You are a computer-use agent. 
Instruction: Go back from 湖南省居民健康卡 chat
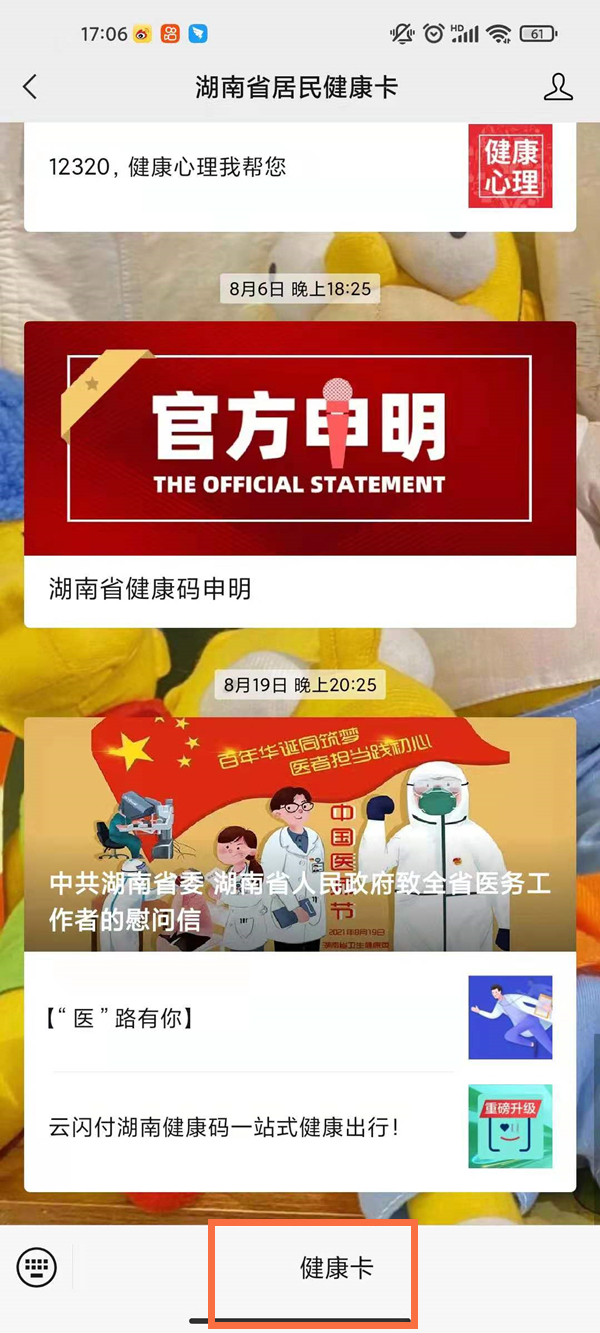[30, 87]
